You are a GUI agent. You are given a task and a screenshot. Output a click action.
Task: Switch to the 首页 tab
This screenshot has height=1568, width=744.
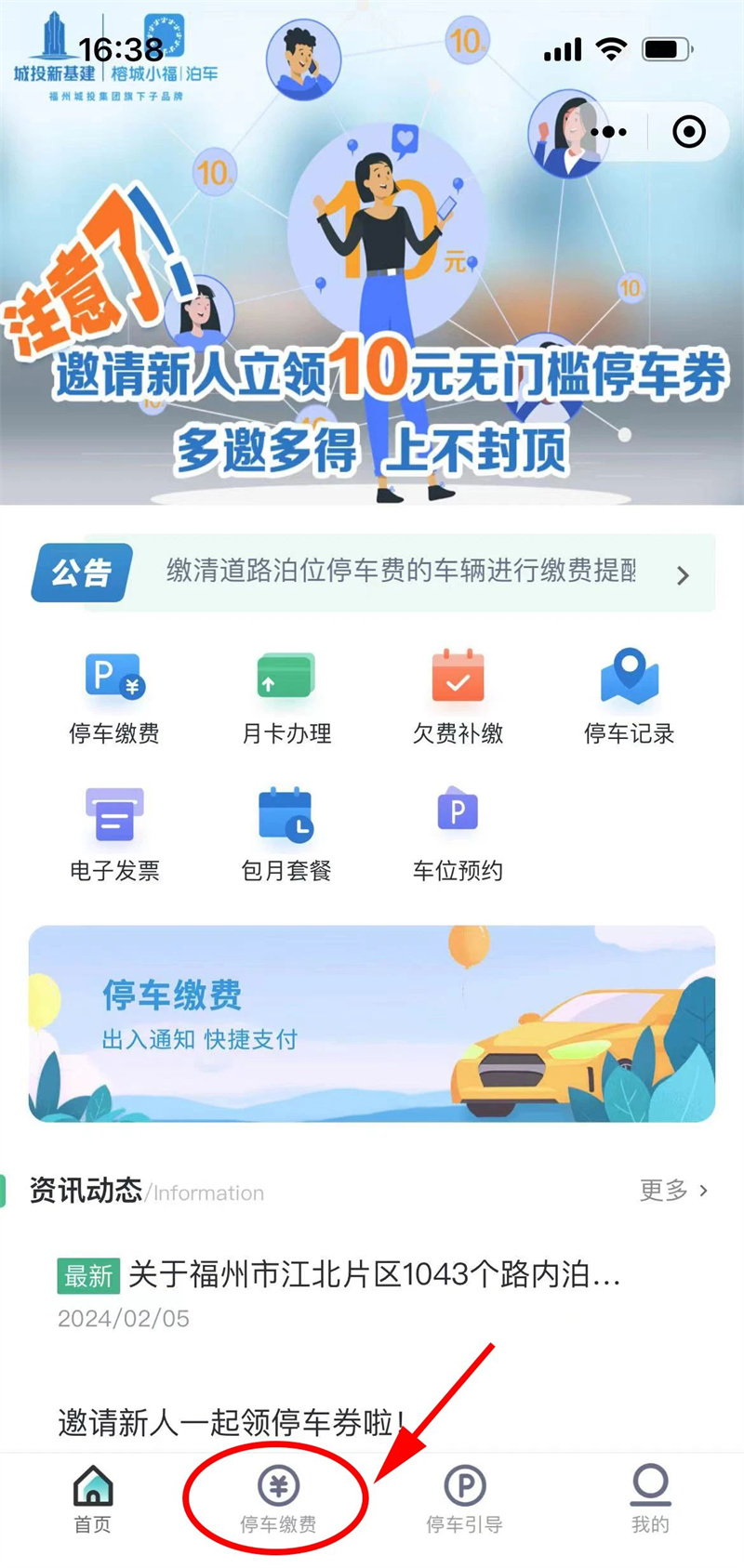tap(93, 1499)
